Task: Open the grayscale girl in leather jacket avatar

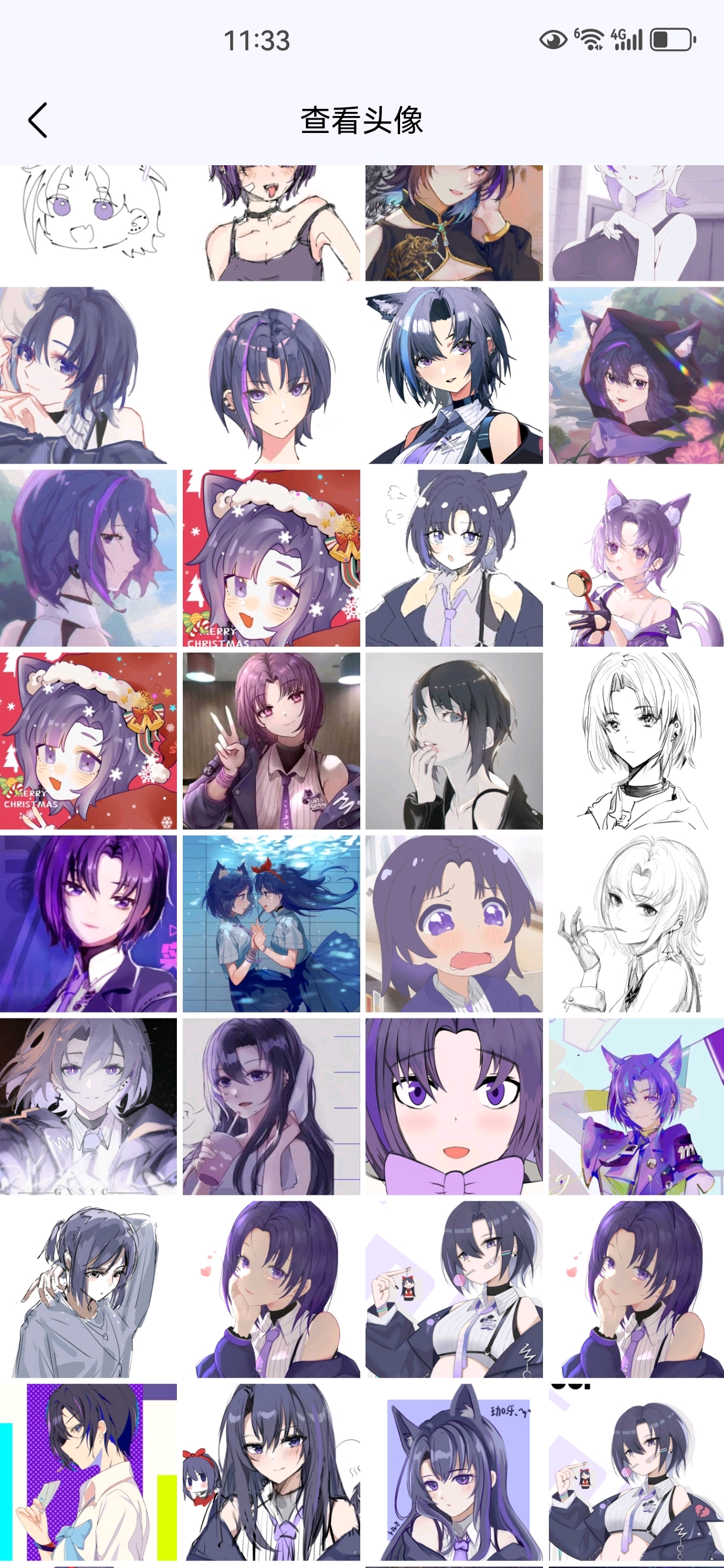Action: [454, 741]
